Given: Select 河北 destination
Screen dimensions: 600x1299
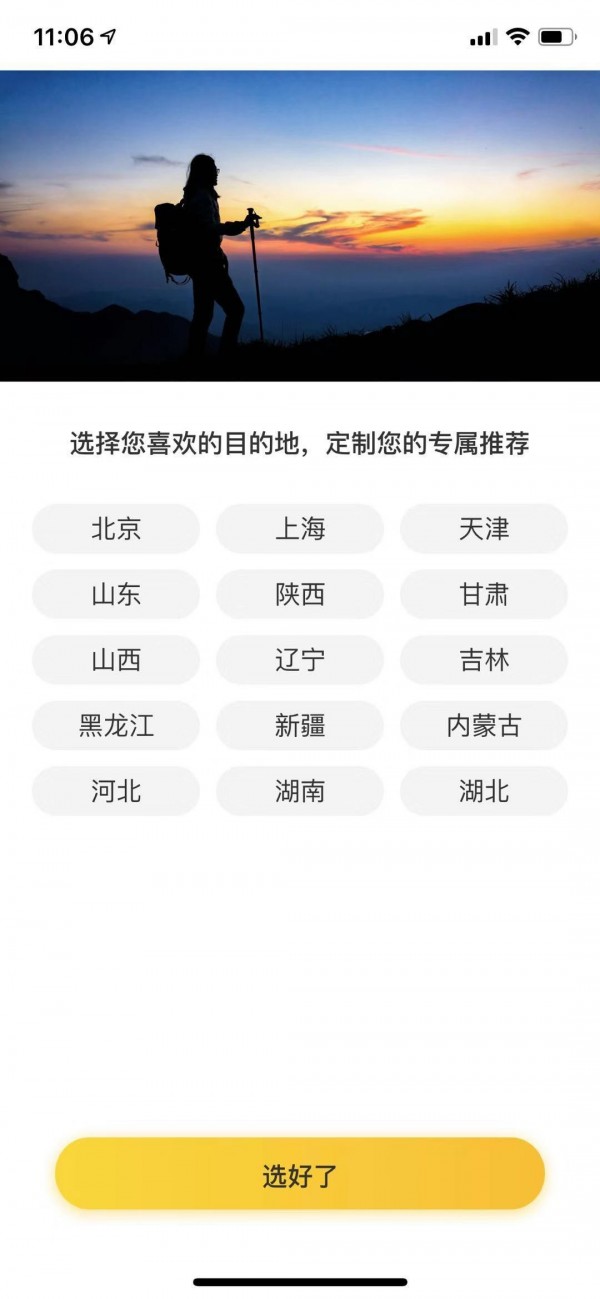Looking at the screenshot, I should [116, 792].
